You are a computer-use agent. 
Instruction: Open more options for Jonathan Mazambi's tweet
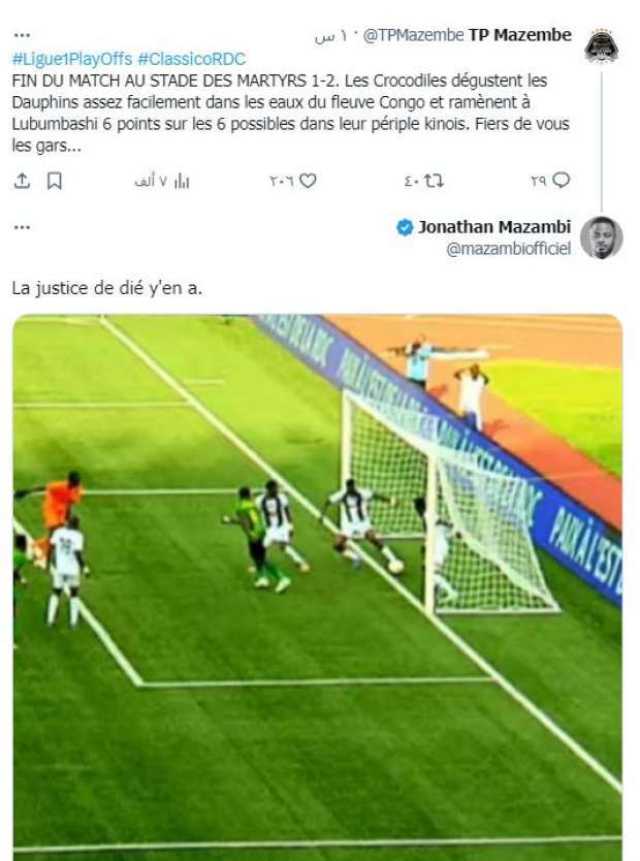23,227
